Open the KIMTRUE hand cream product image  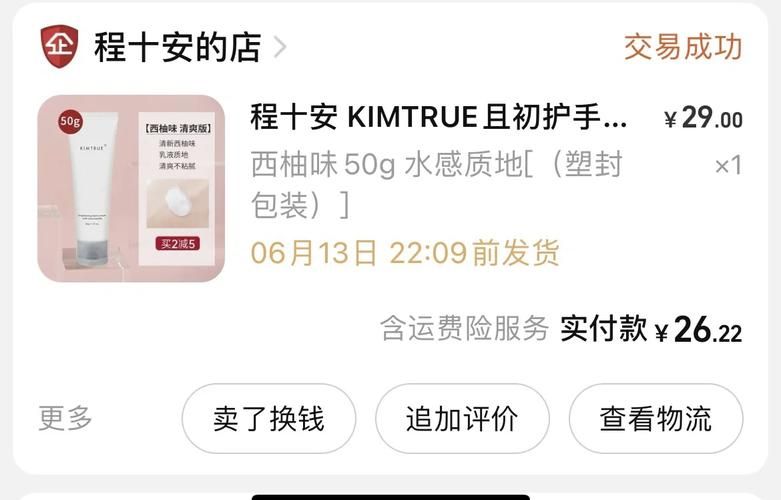click(131, 189)
